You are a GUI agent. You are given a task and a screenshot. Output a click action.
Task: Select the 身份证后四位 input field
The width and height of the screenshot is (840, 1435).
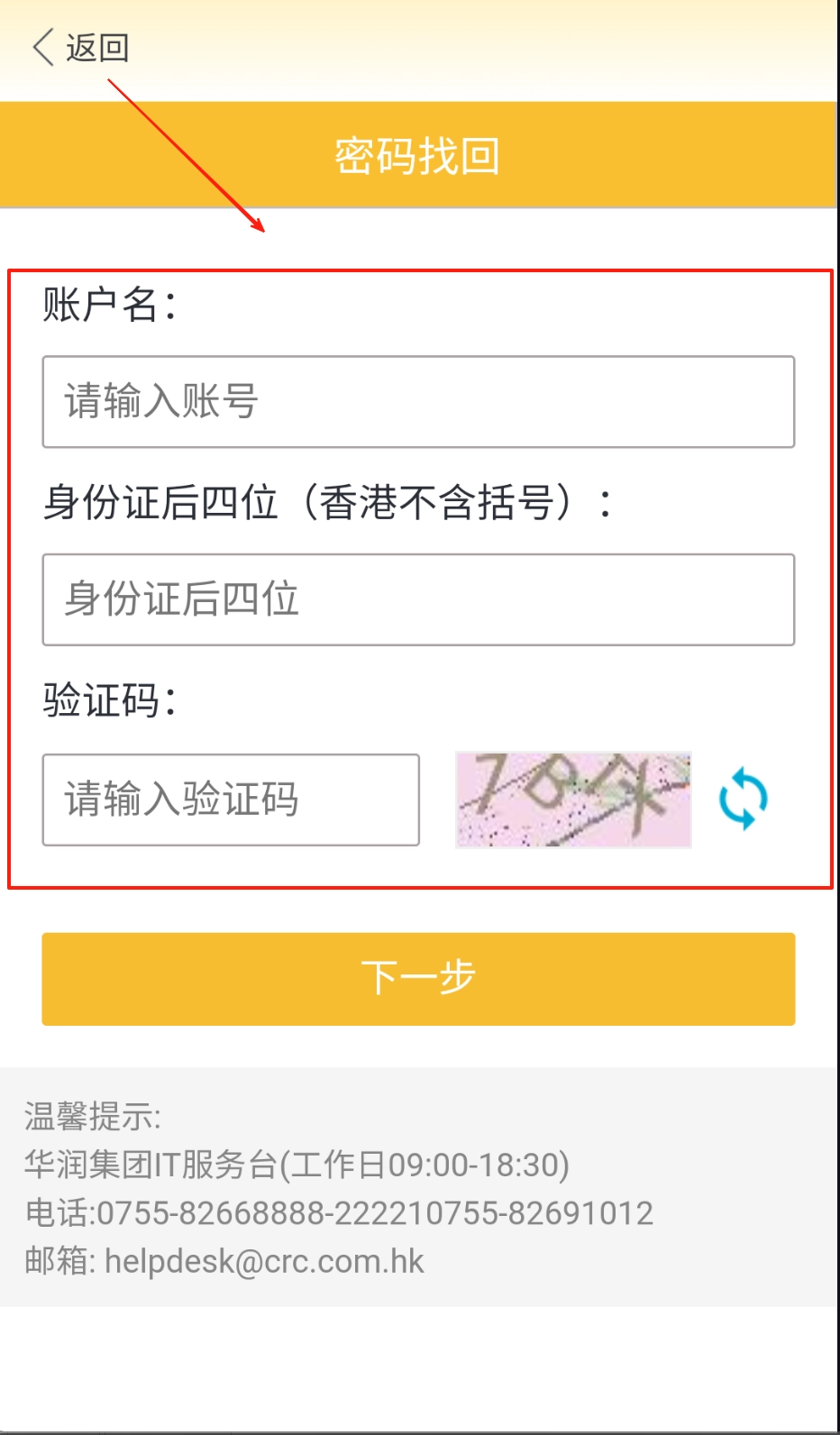click(418, 600)
